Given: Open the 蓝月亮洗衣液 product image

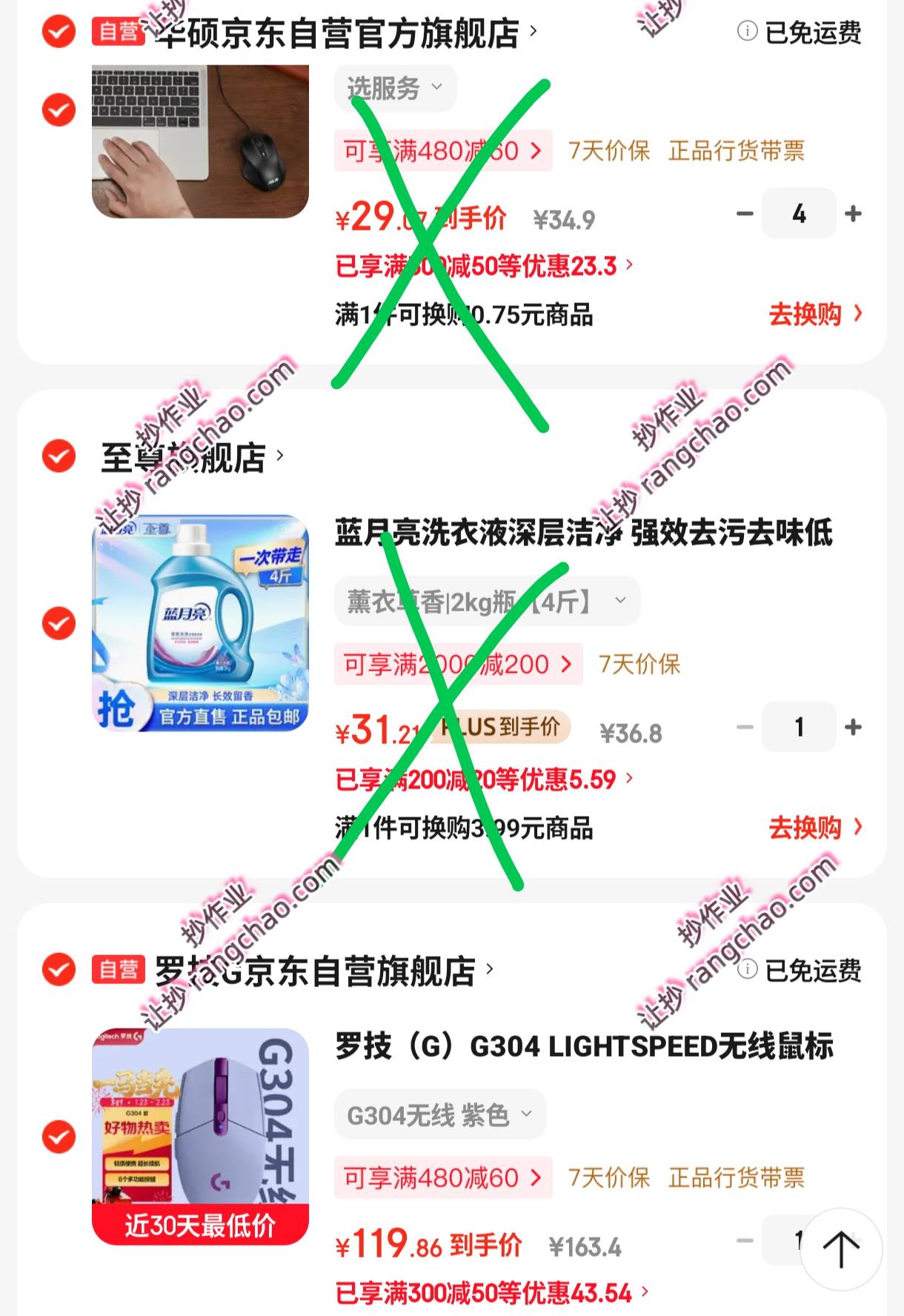Looking at the screenshot, I should pos(200,623).
